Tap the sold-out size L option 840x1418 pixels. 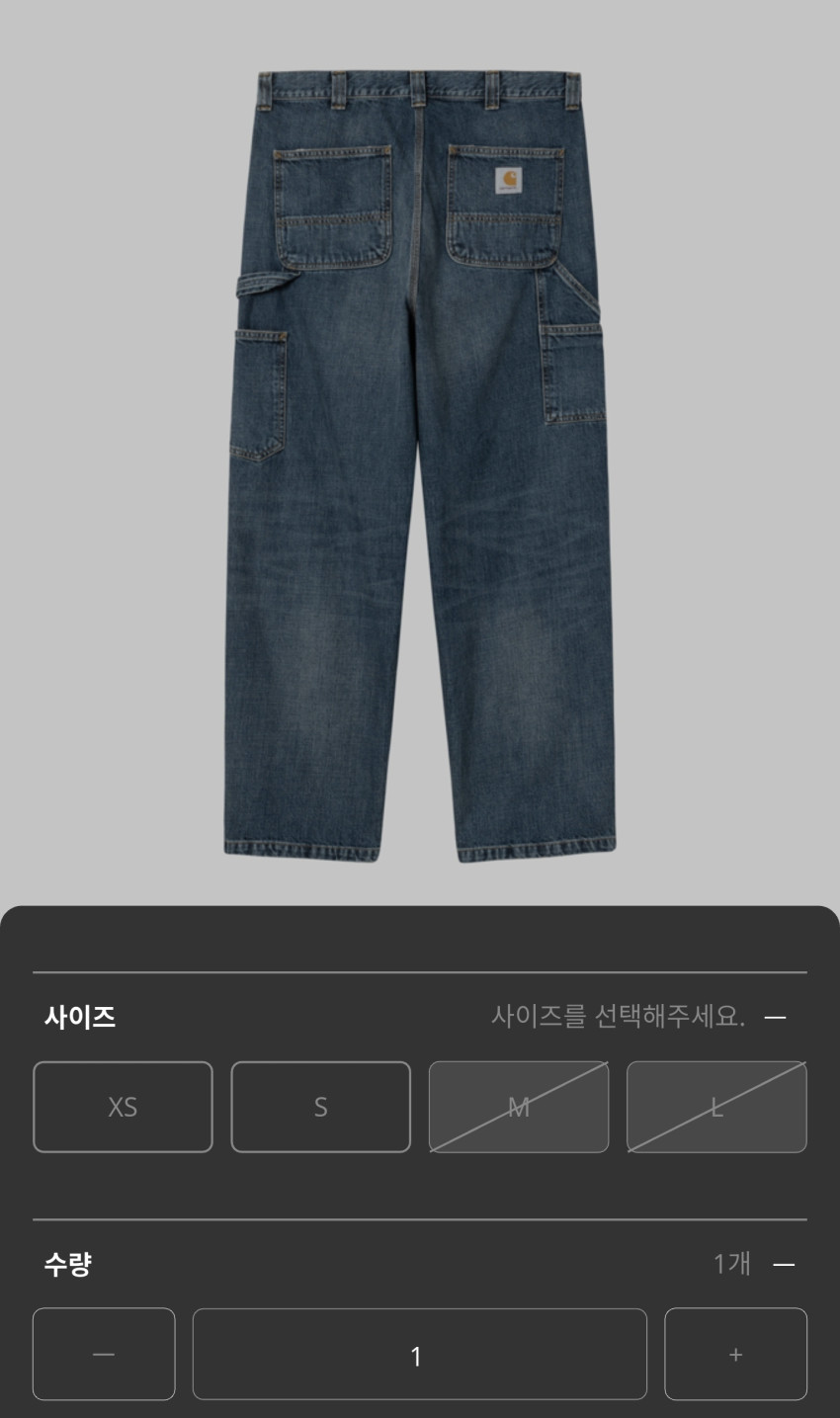[x=716, y=1107]
